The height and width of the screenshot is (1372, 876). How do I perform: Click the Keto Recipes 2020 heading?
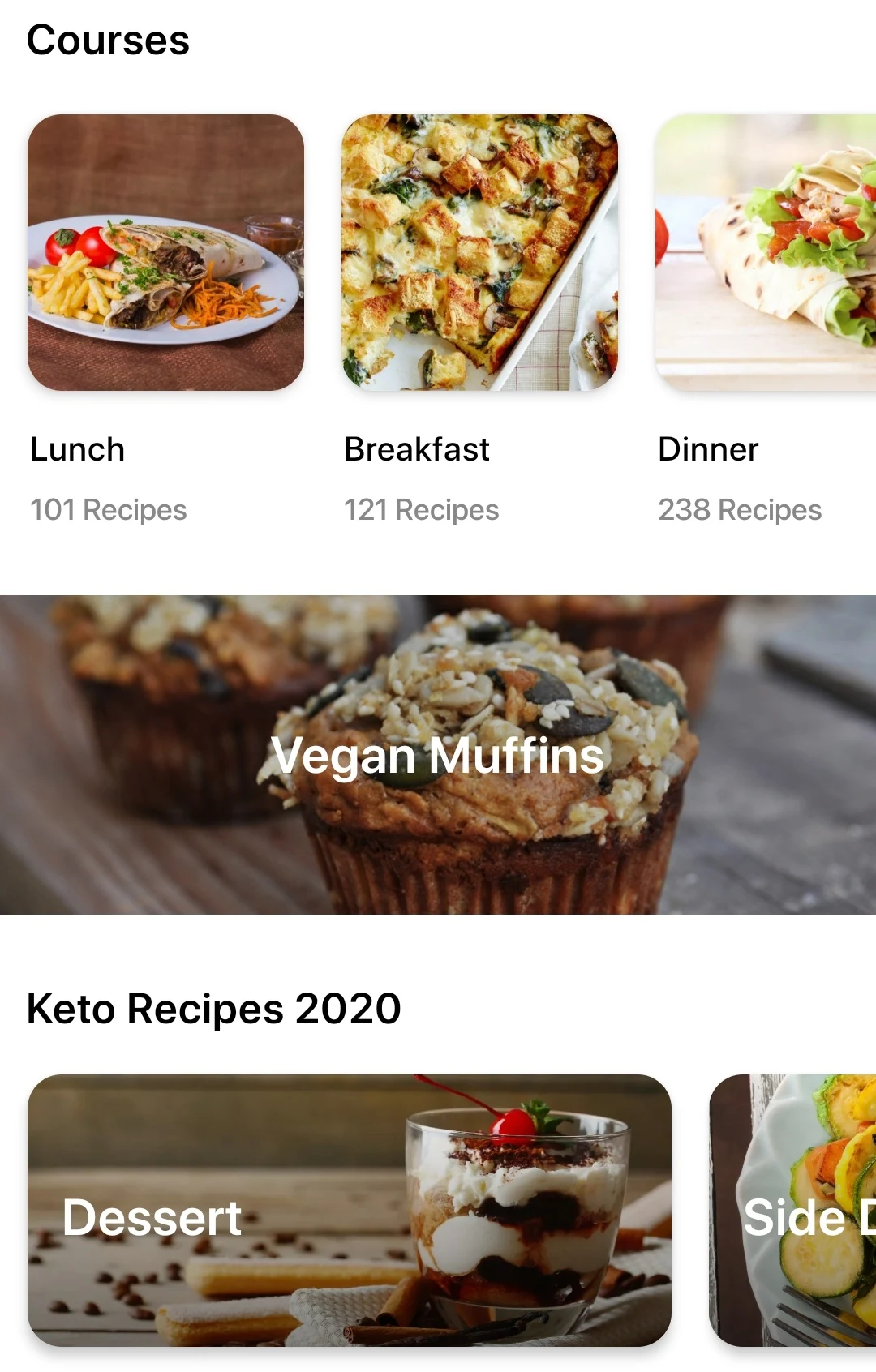click(x=213, y=1008)
